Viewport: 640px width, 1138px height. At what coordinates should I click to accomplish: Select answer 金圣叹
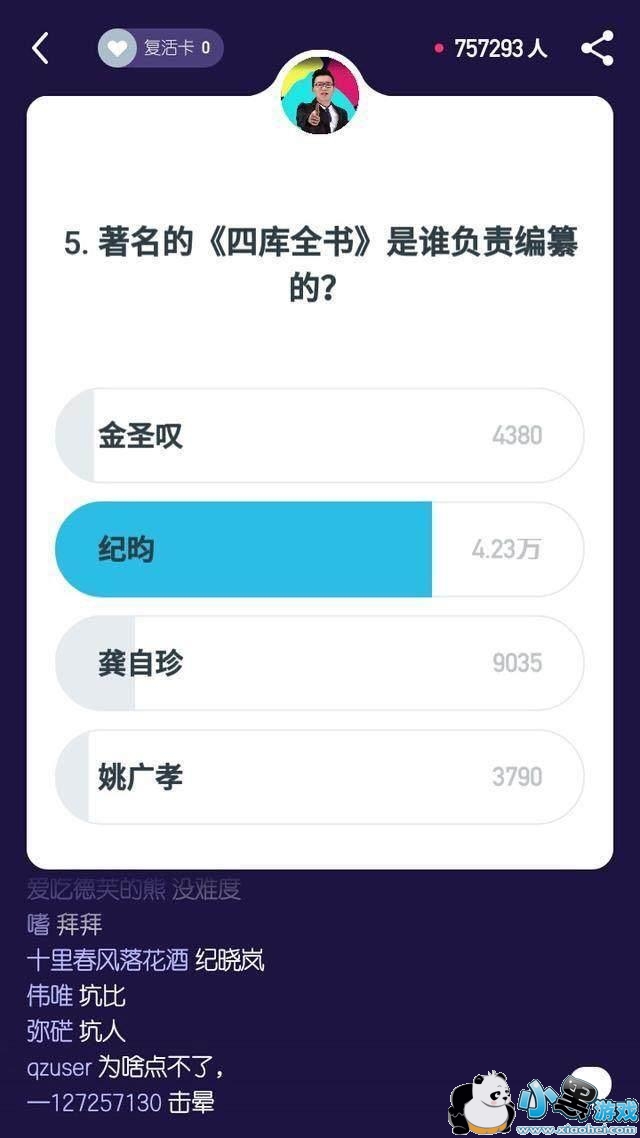(319, 436)
